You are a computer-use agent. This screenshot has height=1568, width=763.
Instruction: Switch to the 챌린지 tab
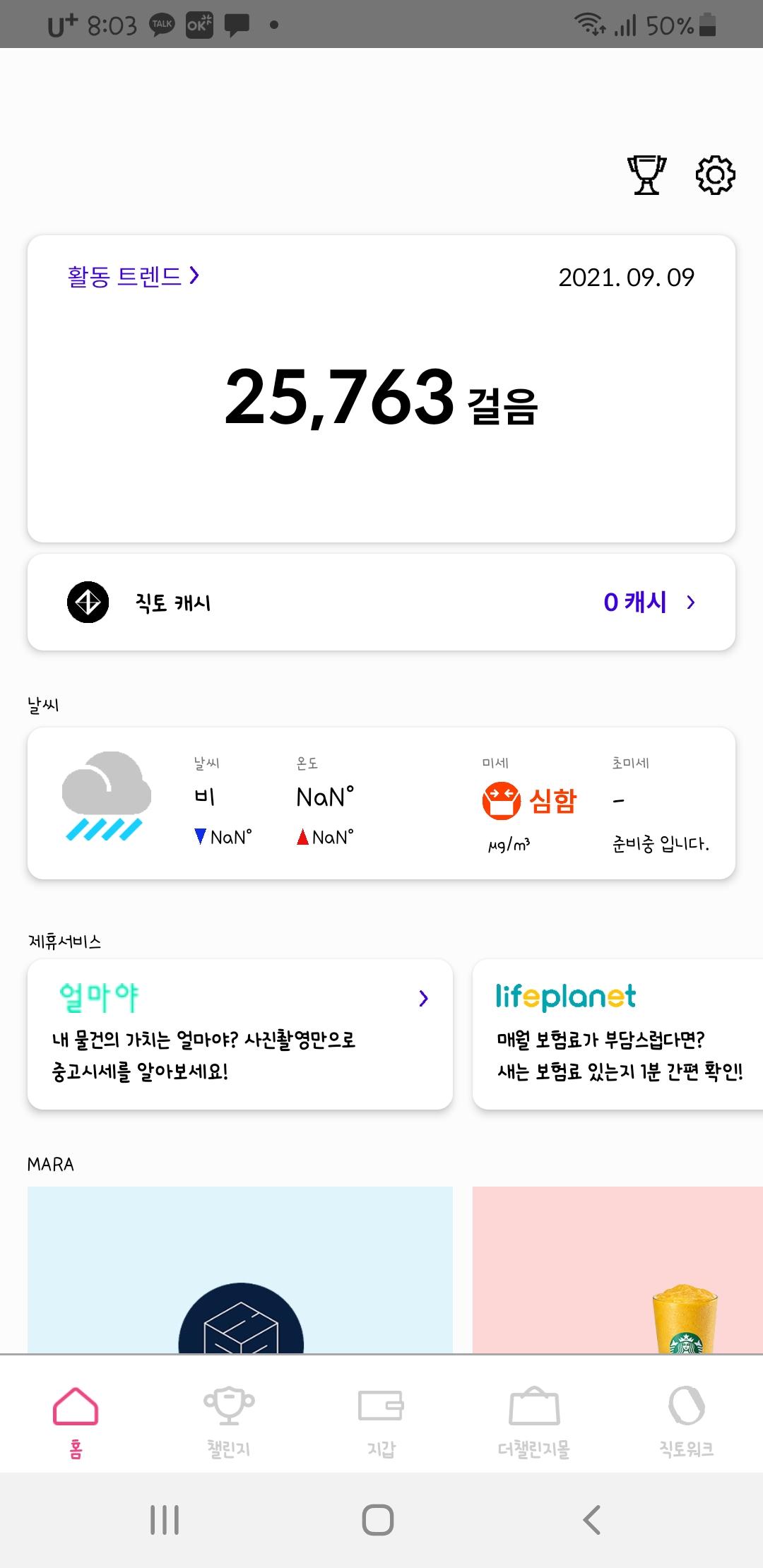(229, 1421)
